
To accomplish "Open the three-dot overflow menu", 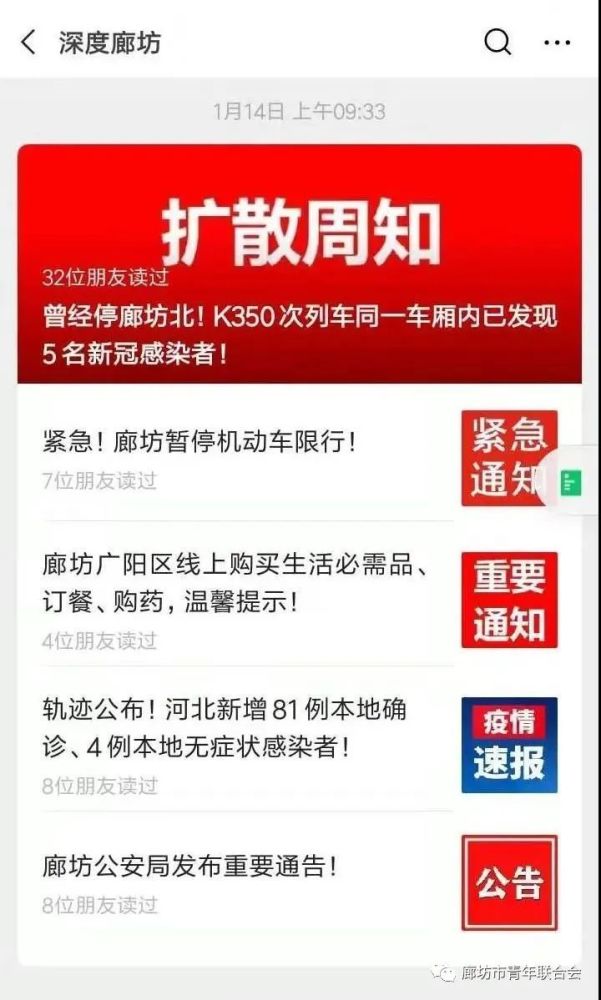I will point(557,43).
